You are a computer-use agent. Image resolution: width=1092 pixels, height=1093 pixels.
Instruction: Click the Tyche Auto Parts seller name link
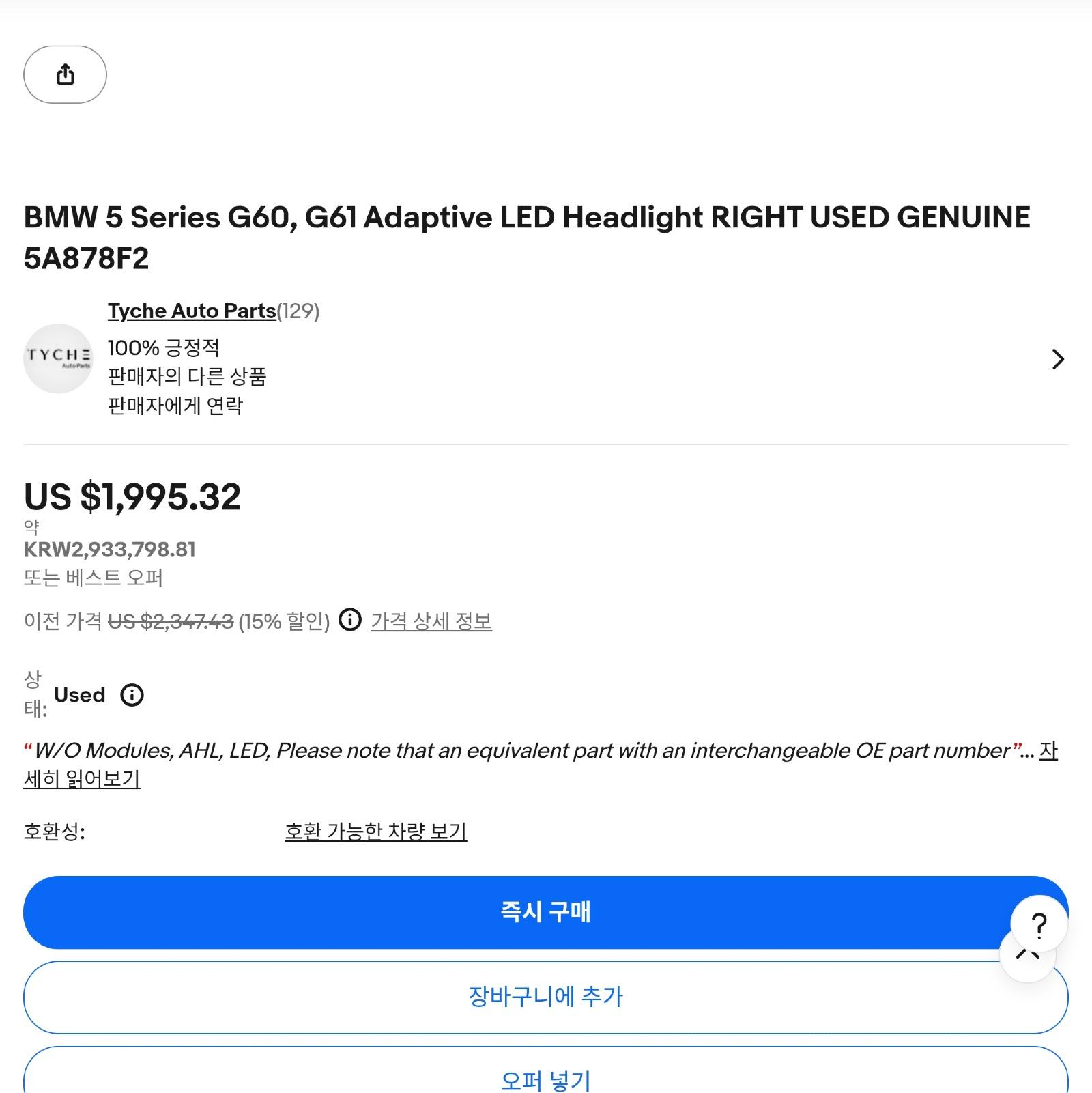coord(191,311)
